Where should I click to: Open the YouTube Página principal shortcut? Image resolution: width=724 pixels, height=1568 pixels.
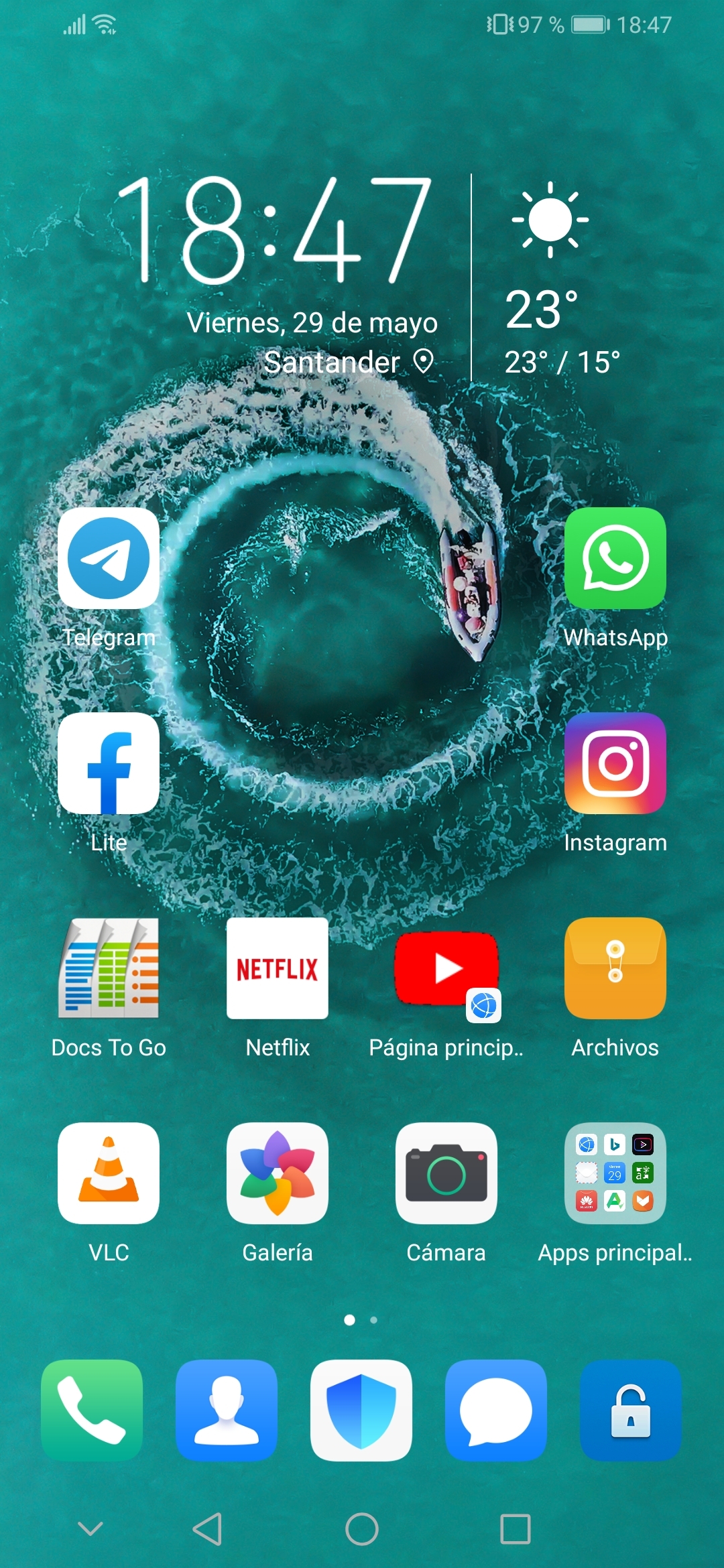pos(446,968)
